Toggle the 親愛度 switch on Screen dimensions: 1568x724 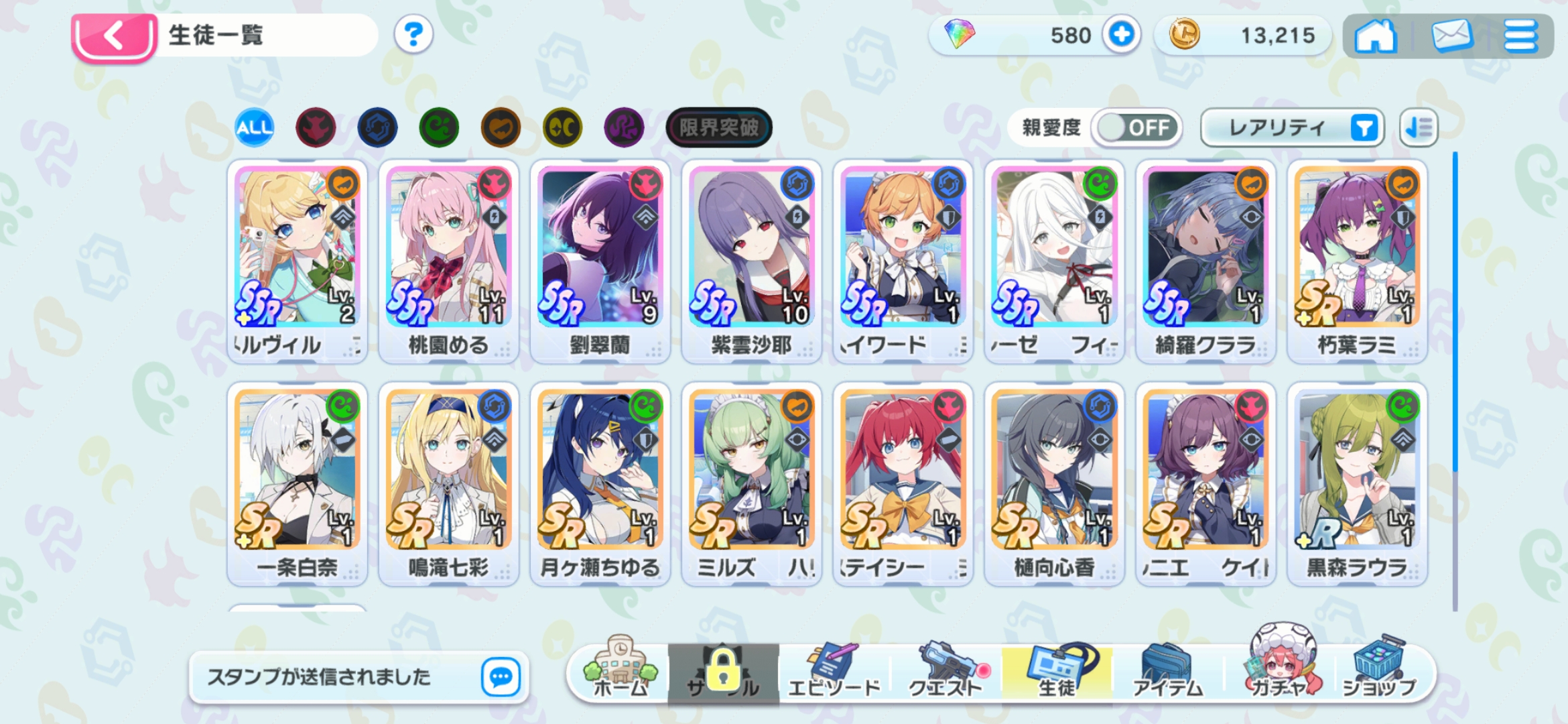coord(1137,127)
